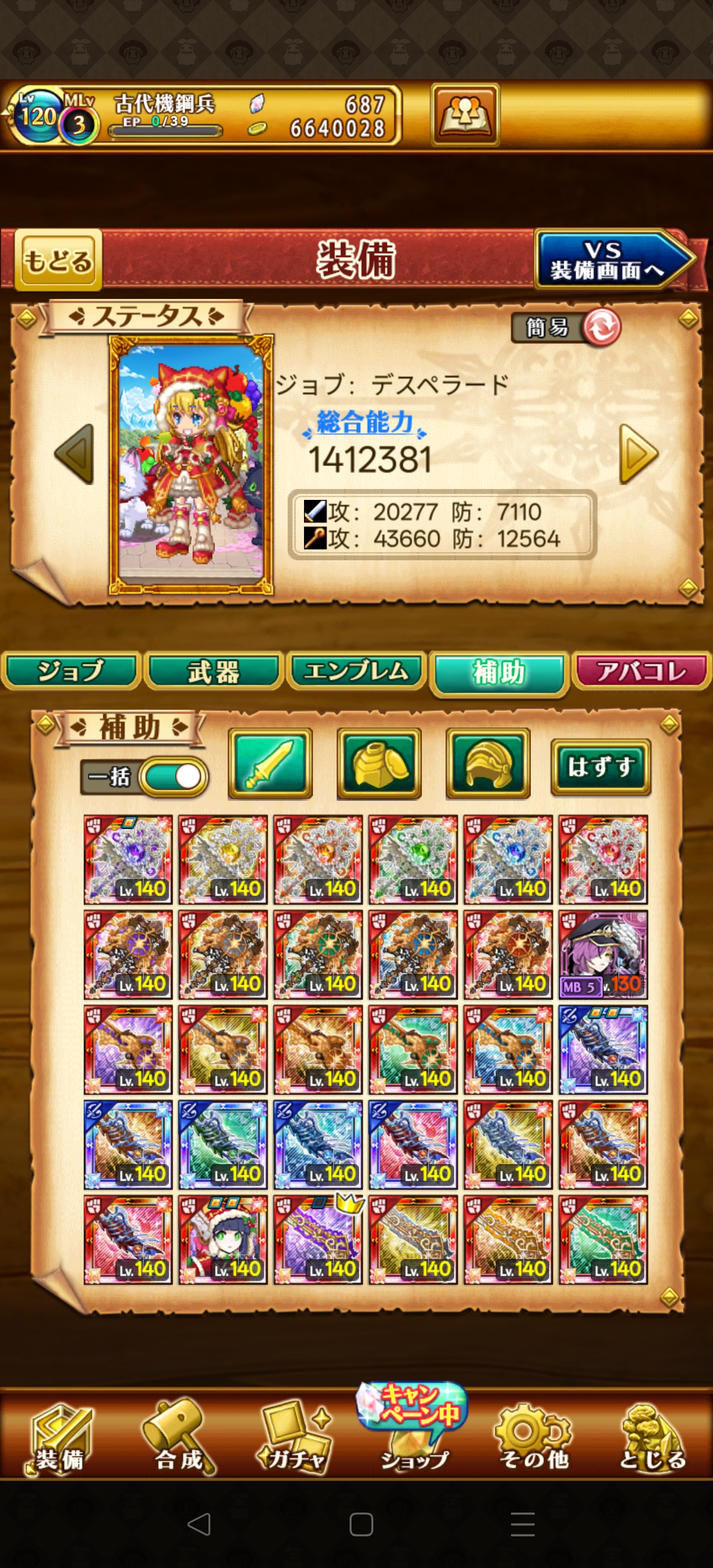Switch to the ジョブ tab
Viewport: 713px width, 1568px height.
click(71, 671)
